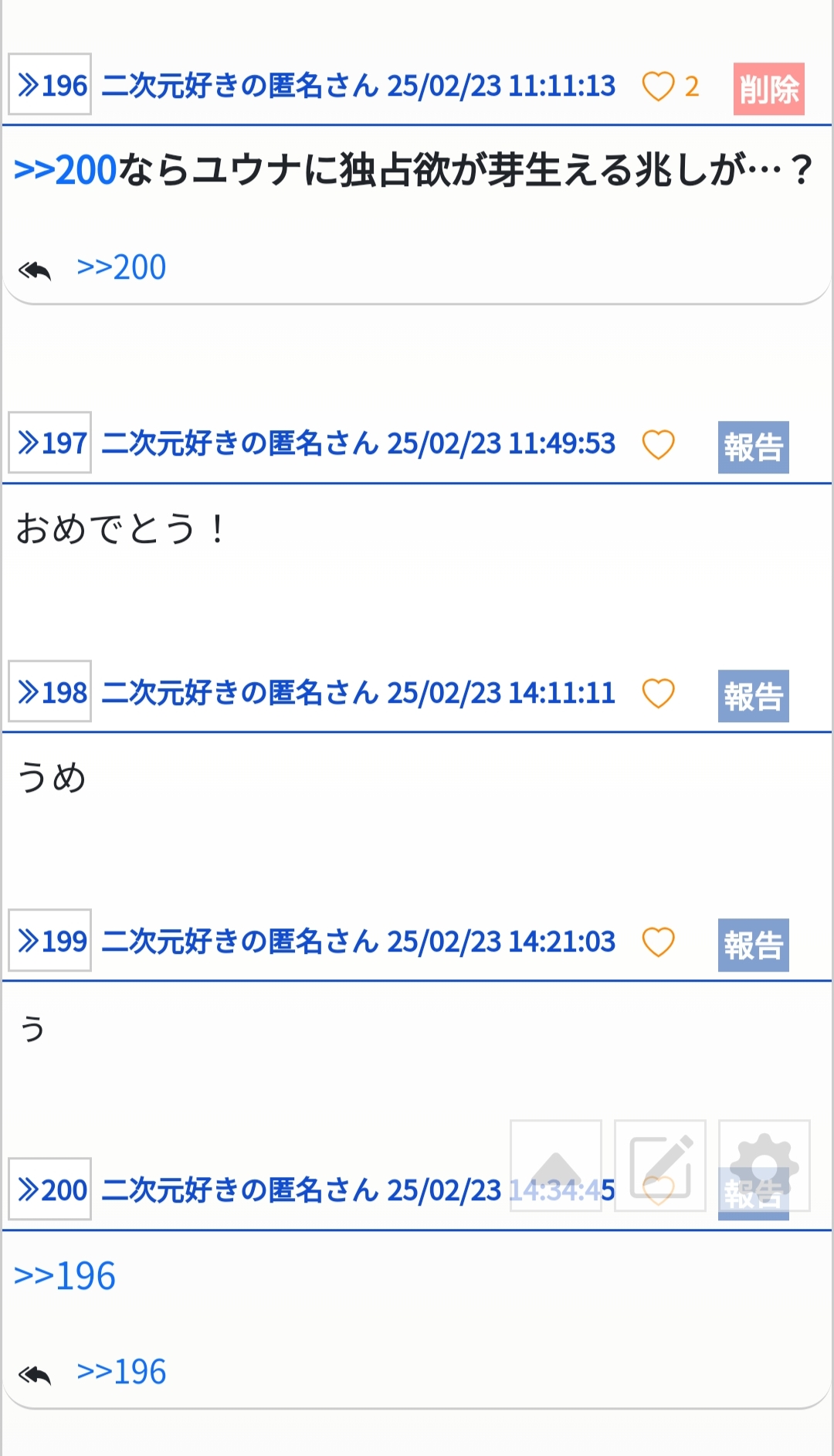Image resolution: width=834 pixels, height=1456 pixels.
Task: Like post 196 with the heart
Action: tap(659, 87)
